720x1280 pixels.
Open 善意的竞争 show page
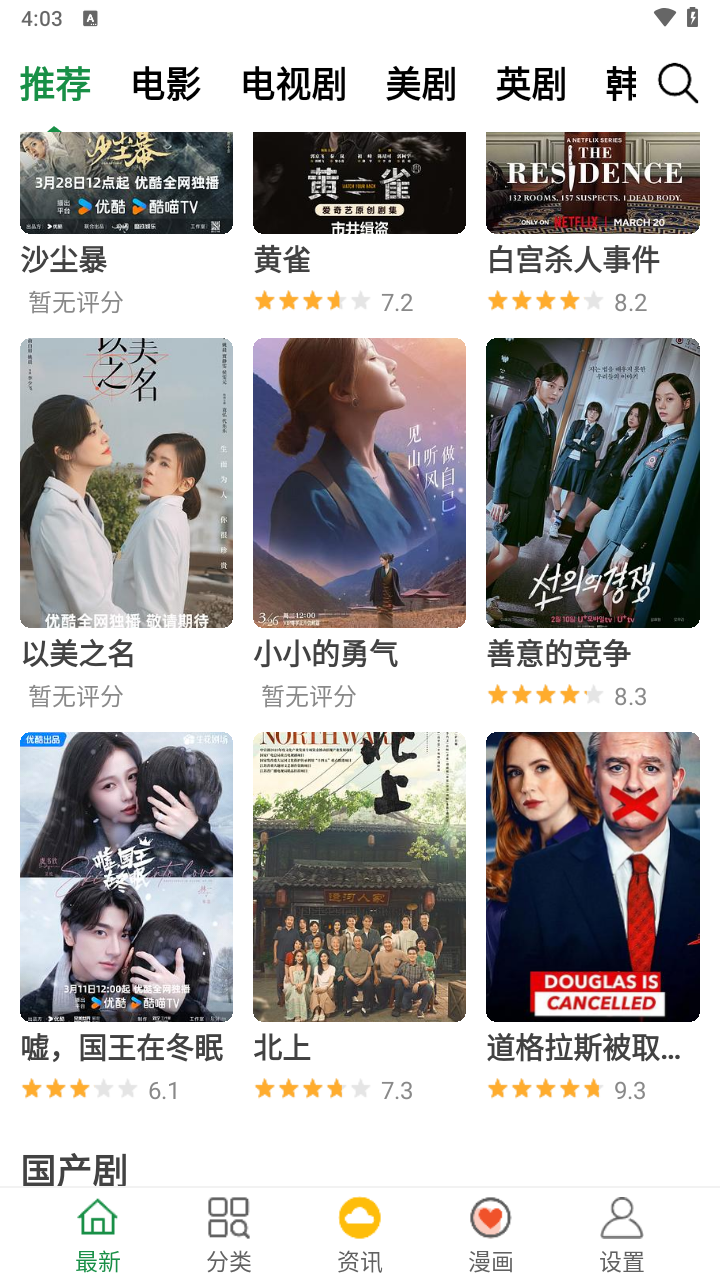click(x=592, y=483)
